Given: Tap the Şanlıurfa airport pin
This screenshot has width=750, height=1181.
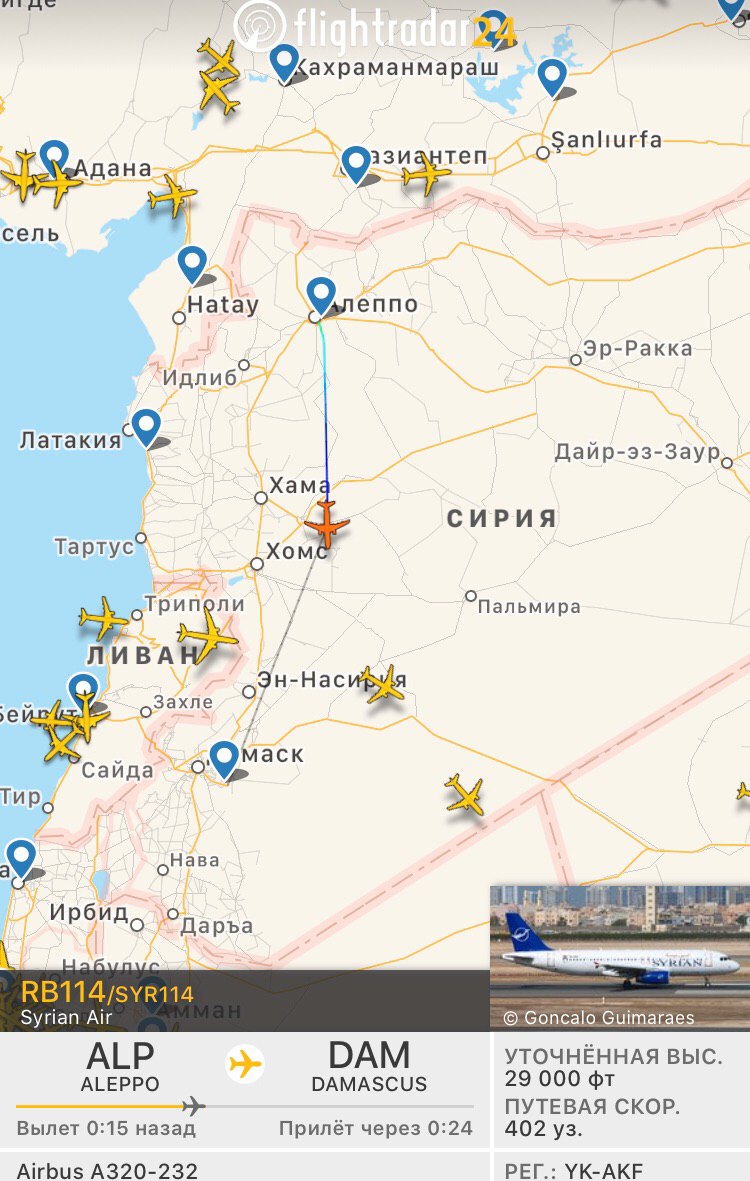Looking at the screenshot, I should (x=552, y=76).
